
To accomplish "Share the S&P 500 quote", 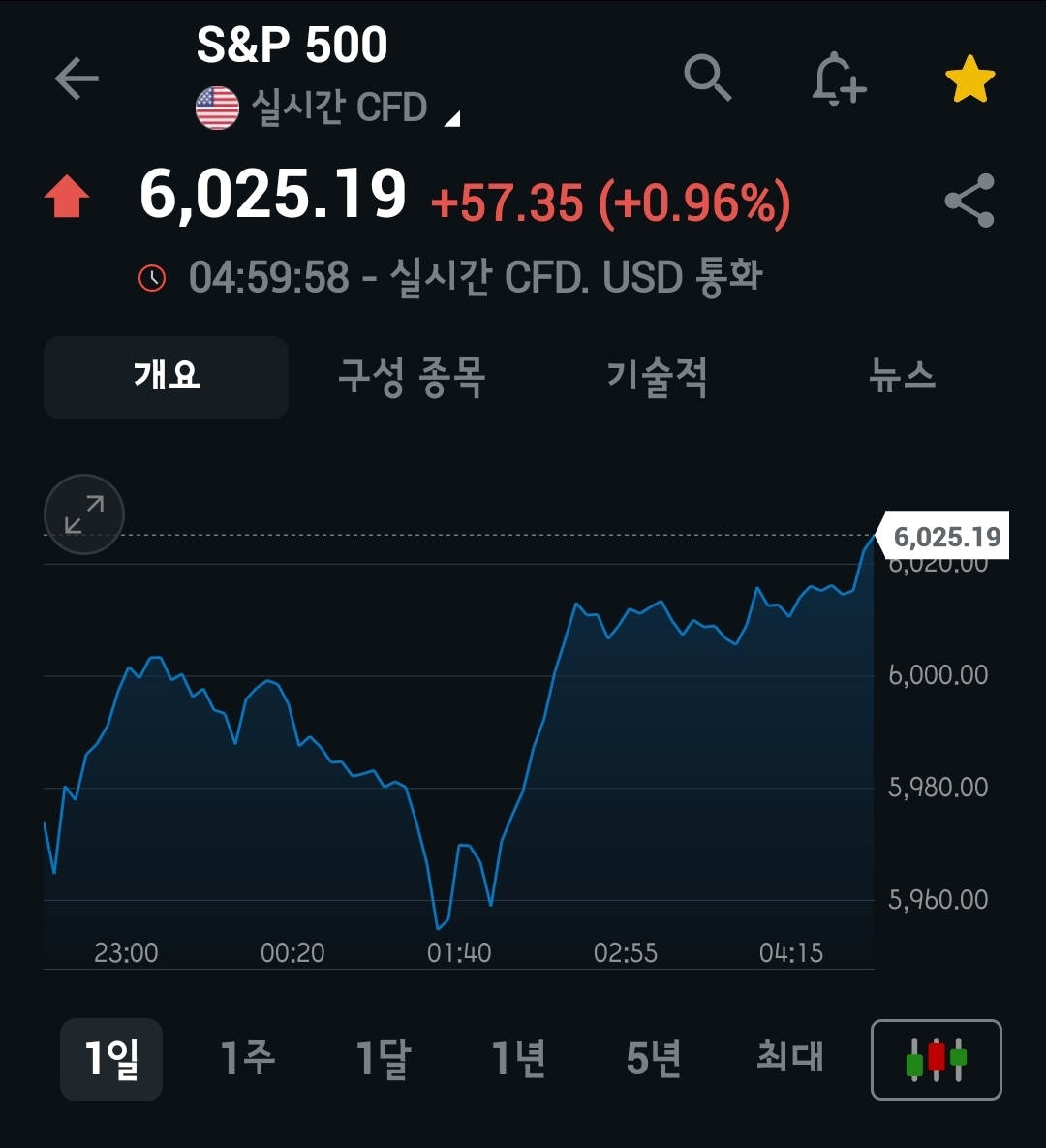I will (969, 201).
